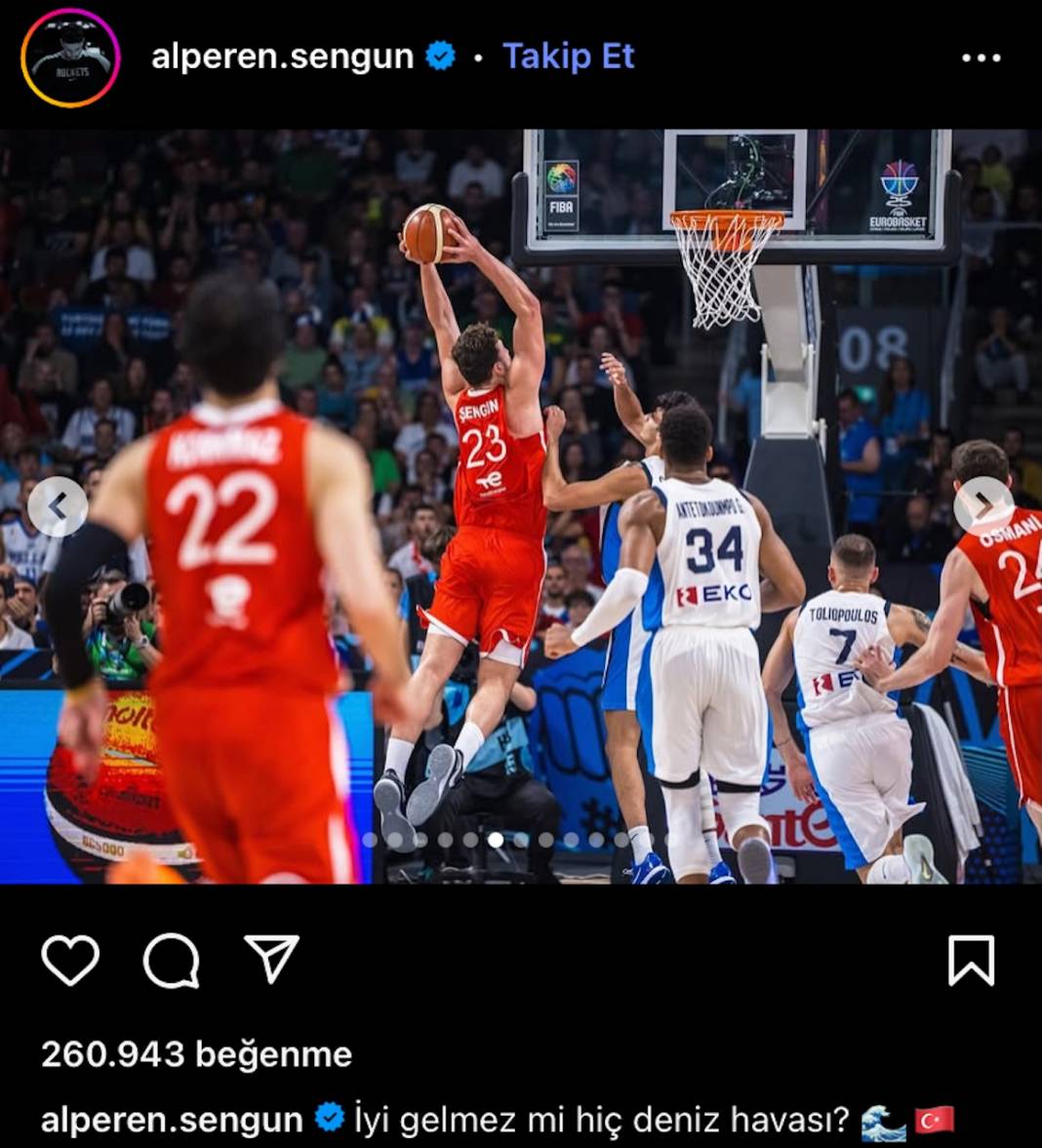Open alperen.sengun's profile picture story
1042x1148 pixels.
tap(69, 58)
